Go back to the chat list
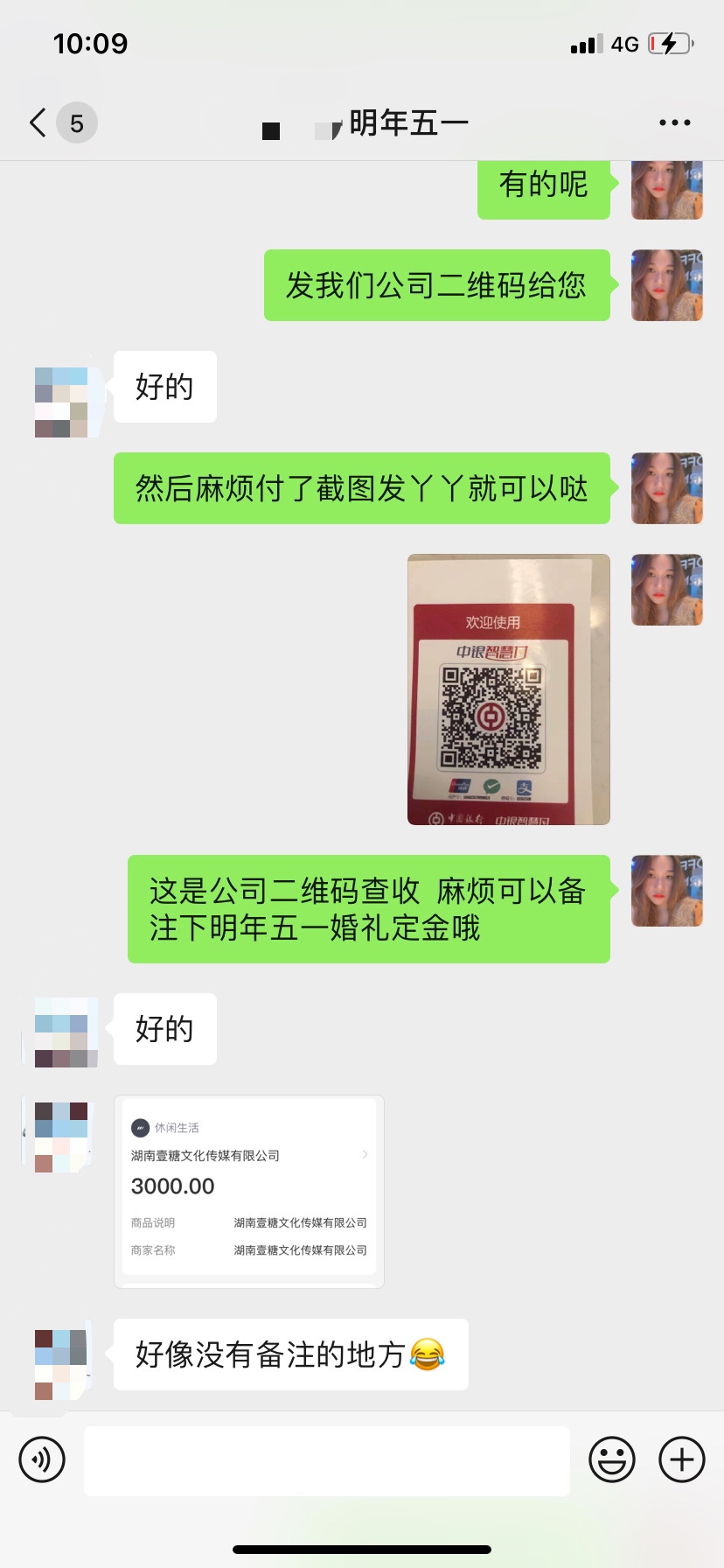 (38, 122)
